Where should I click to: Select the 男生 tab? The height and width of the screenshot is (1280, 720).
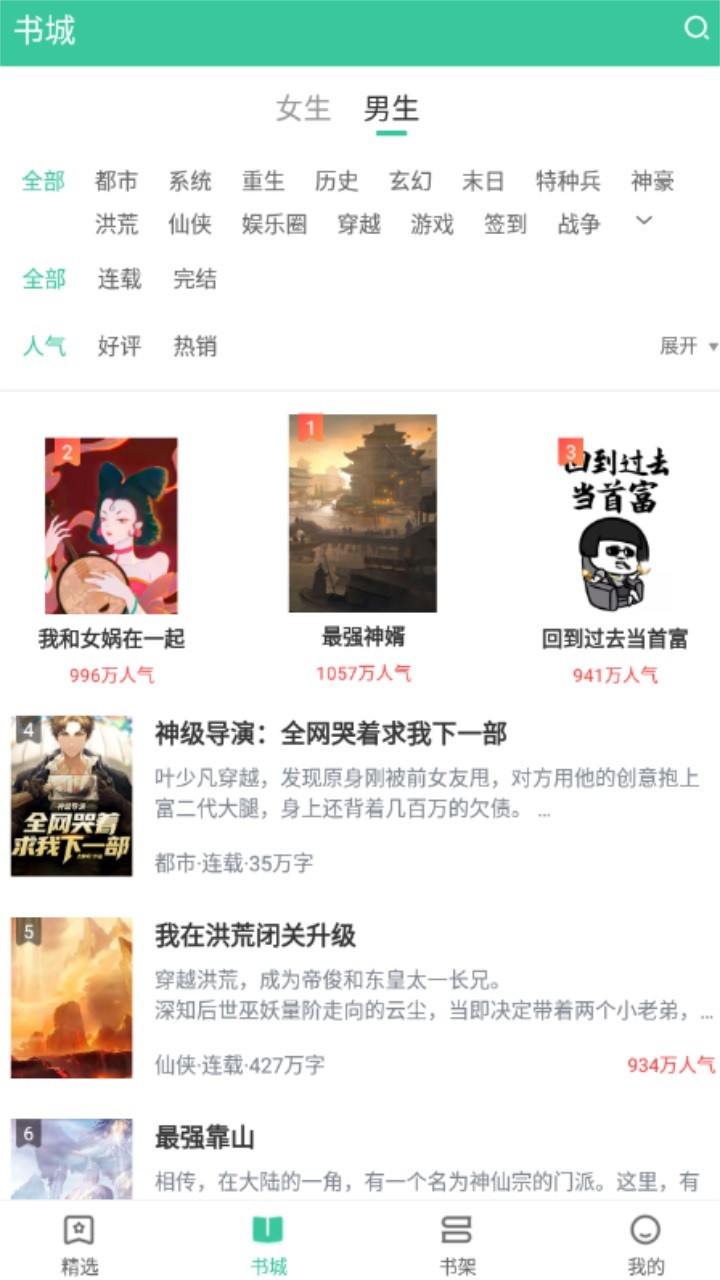tap(393, 110)
